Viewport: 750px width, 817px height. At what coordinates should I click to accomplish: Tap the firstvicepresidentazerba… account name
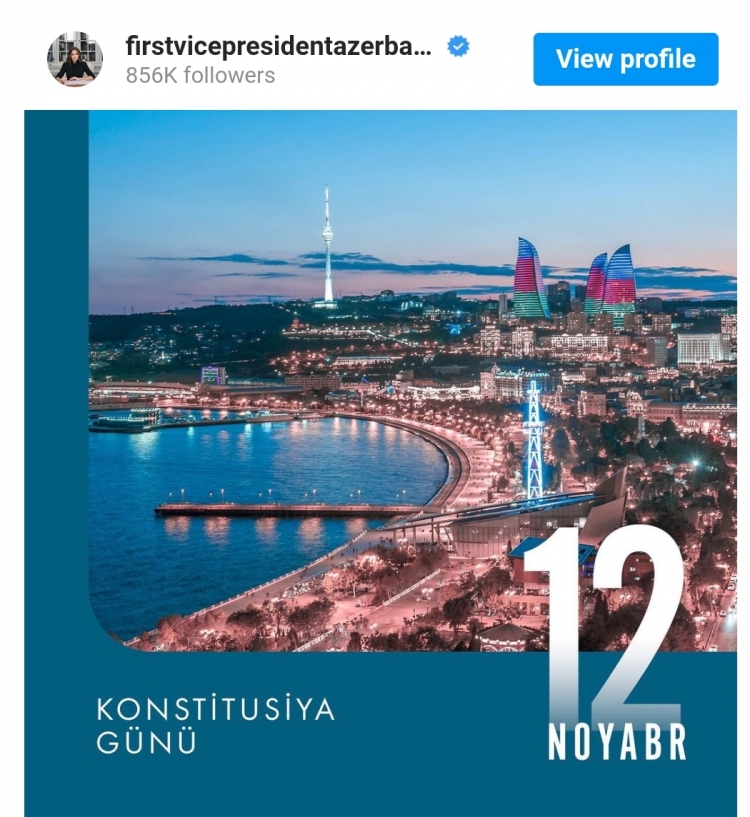[x=279, y=46]
